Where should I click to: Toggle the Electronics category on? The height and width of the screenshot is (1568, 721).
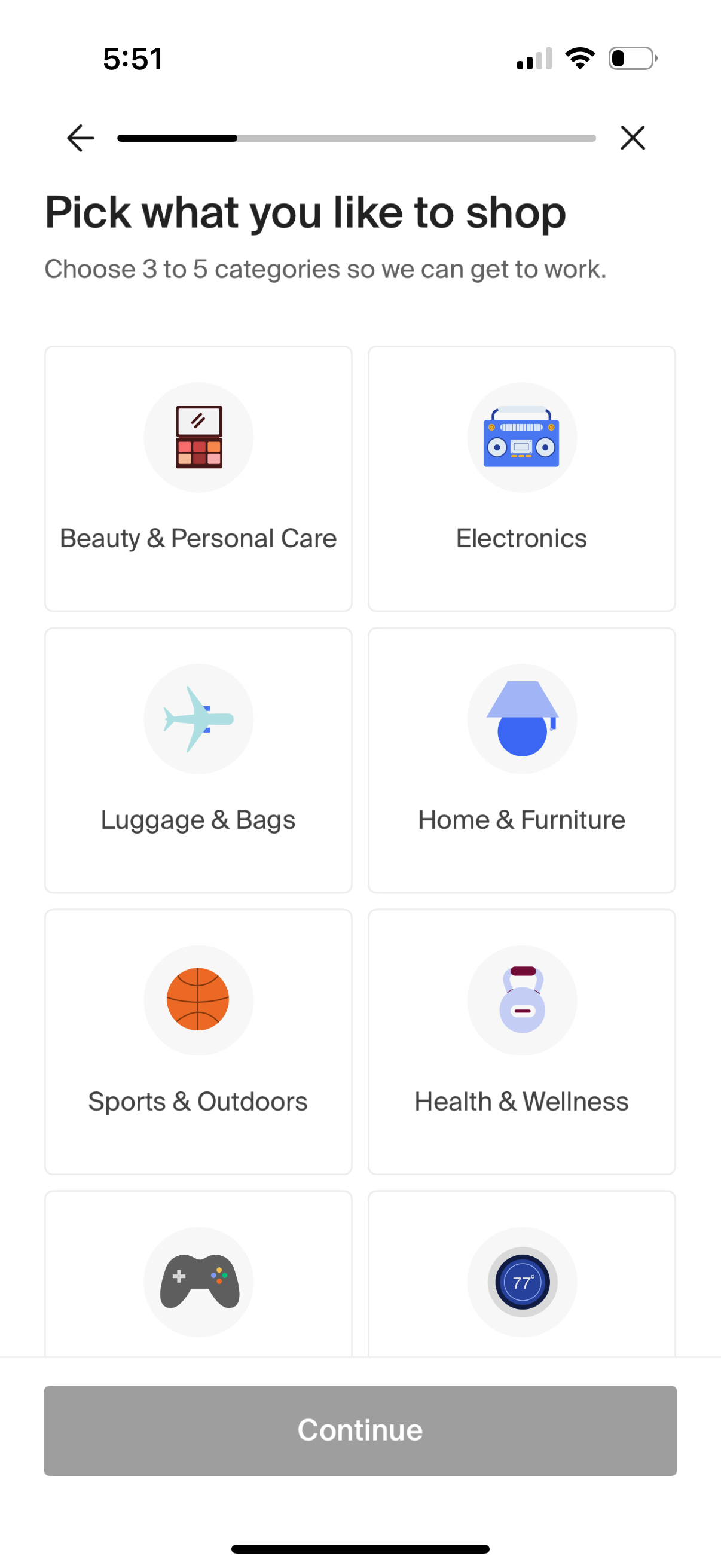[x=522, y=478]
